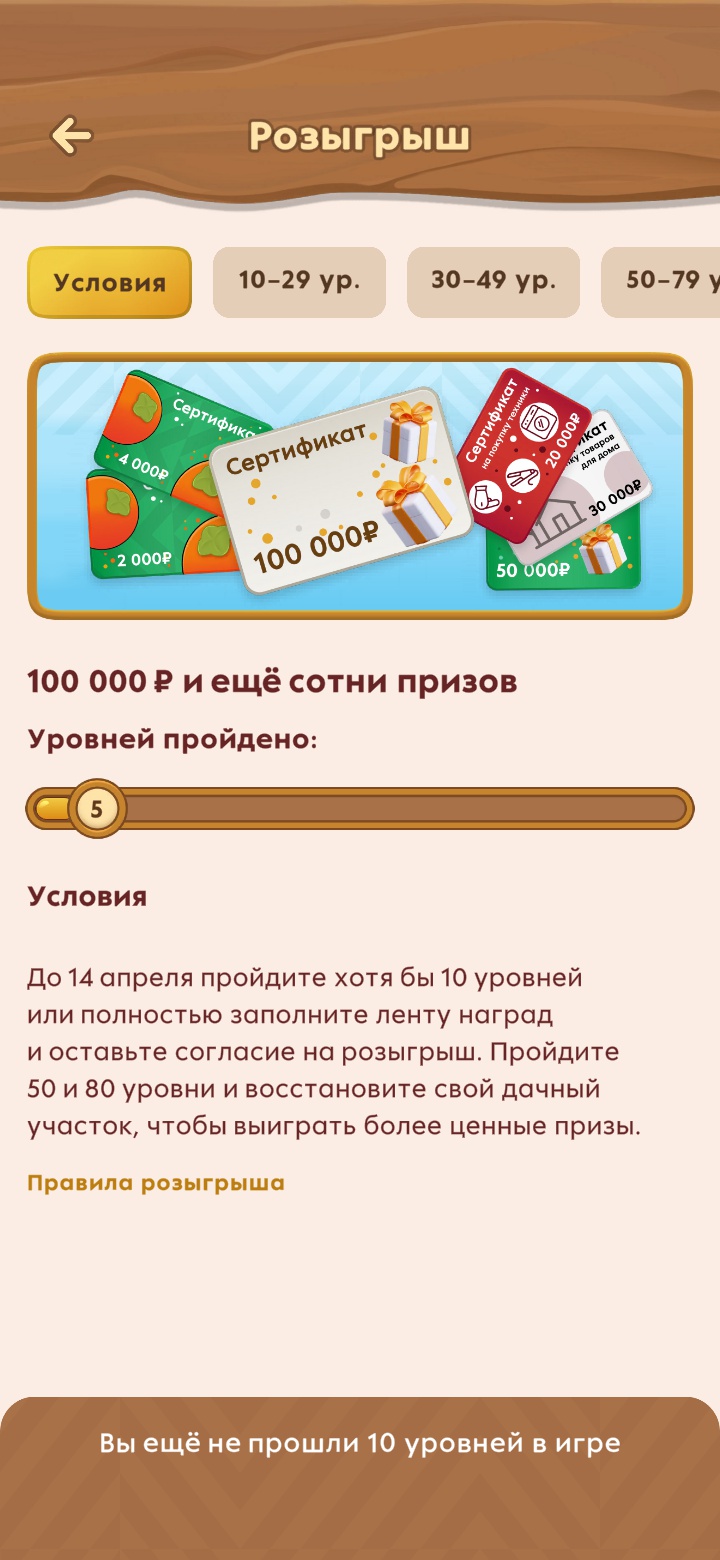This screenshot has height=1560, width=720.
Task: Select the Условия tab
Action: pos(109,282)
